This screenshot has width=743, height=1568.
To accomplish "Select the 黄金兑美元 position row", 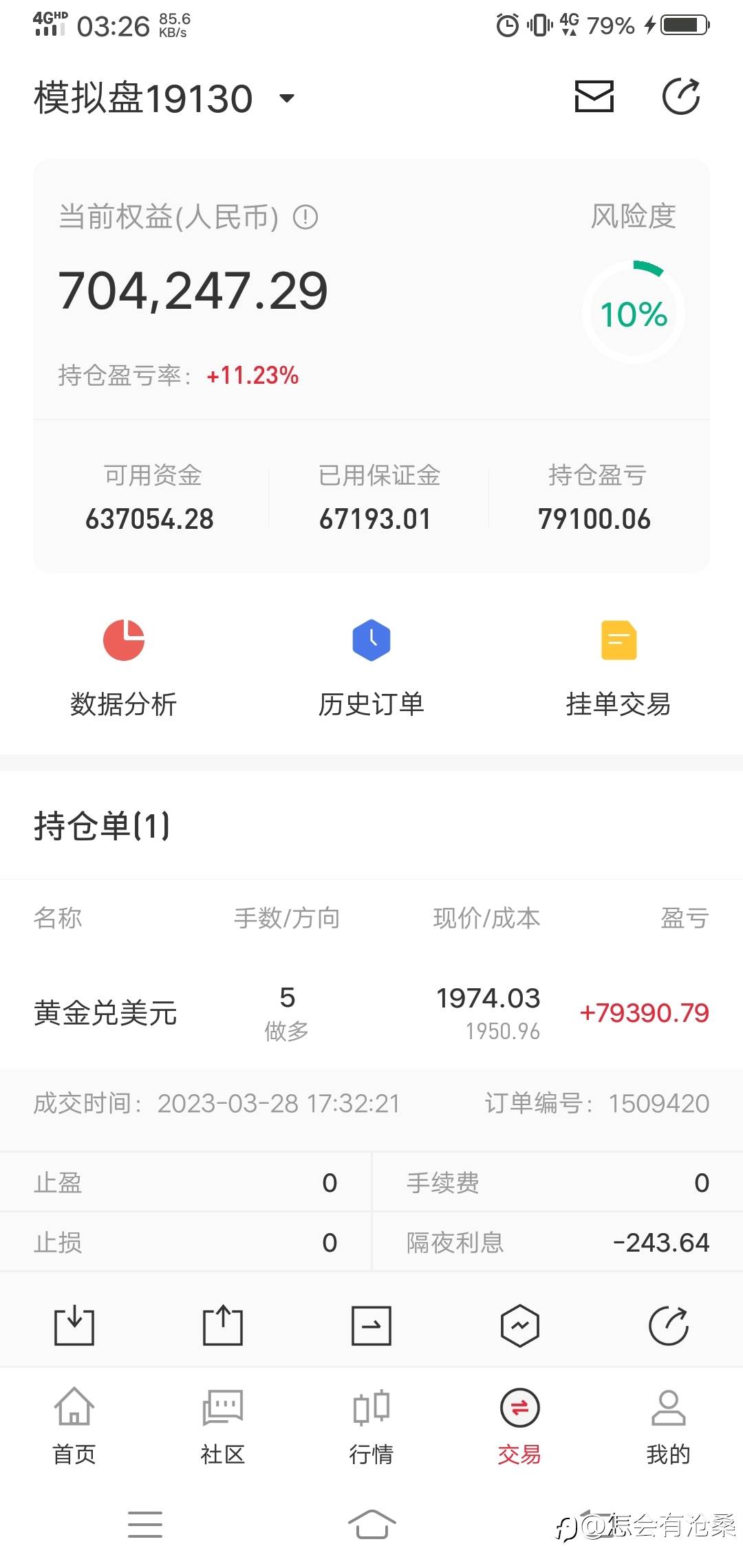I will [x=371, y=1013].
